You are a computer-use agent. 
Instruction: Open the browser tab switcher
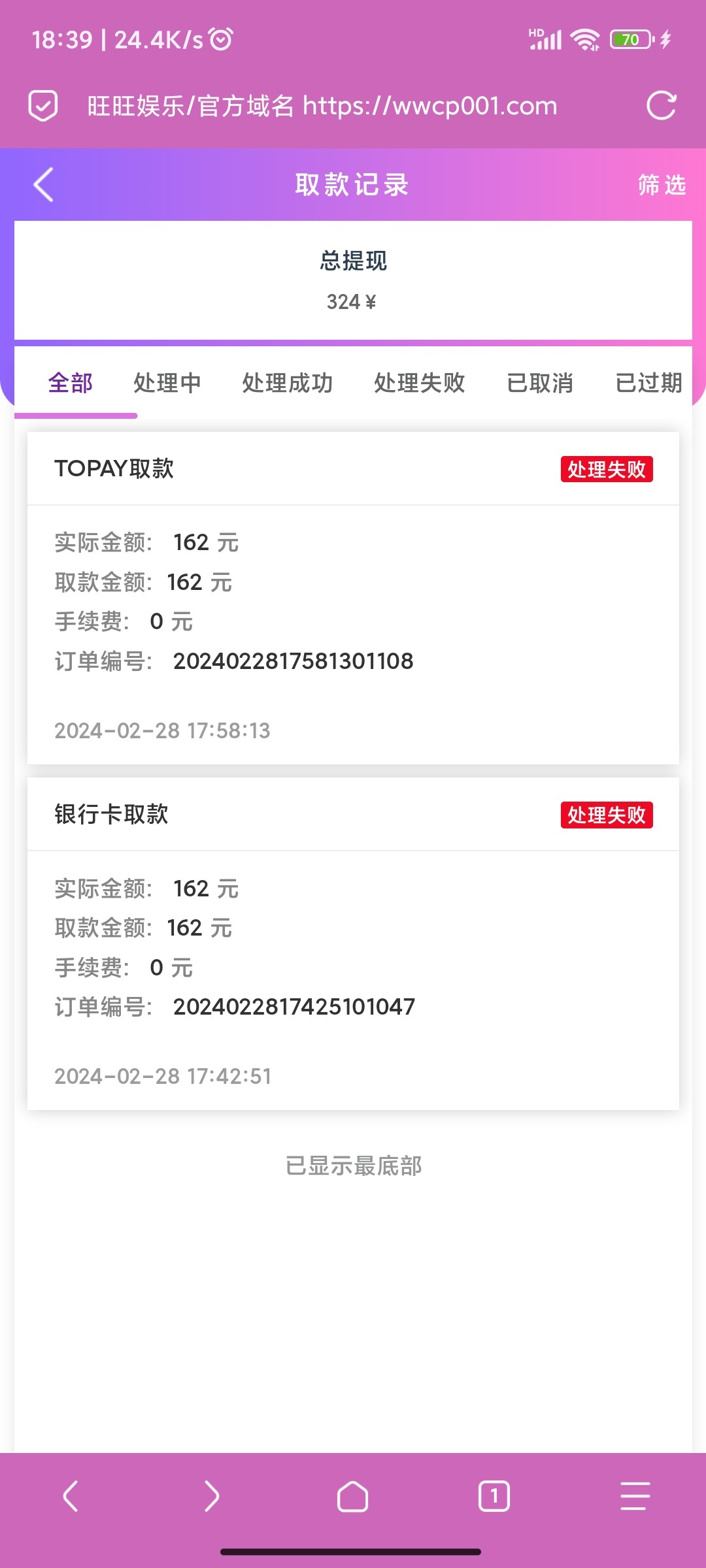point(494,1496)
